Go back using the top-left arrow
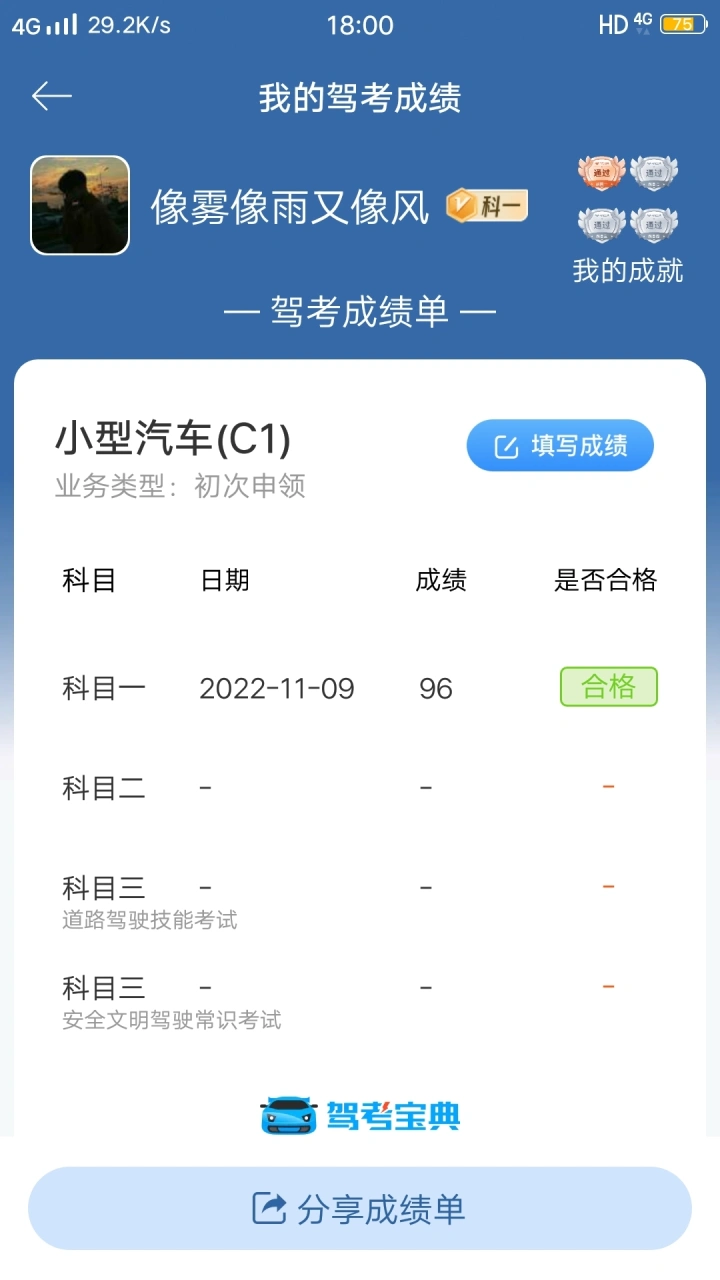Image resolution: width=720 pixels, height=1280 pixels. pyautogui.click(x=52, y=97)
